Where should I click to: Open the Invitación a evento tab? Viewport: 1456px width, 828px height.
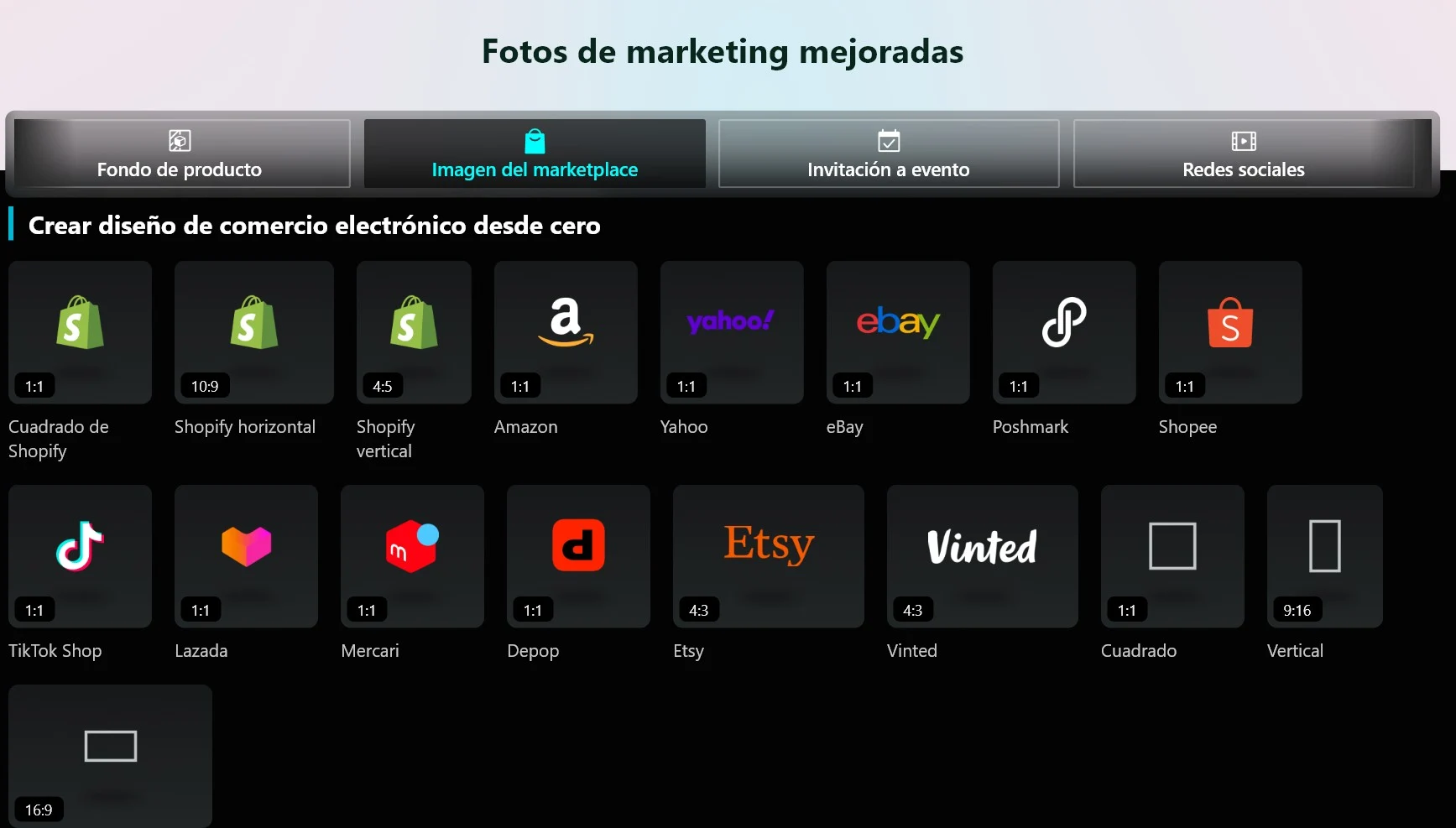click(889, 154)
